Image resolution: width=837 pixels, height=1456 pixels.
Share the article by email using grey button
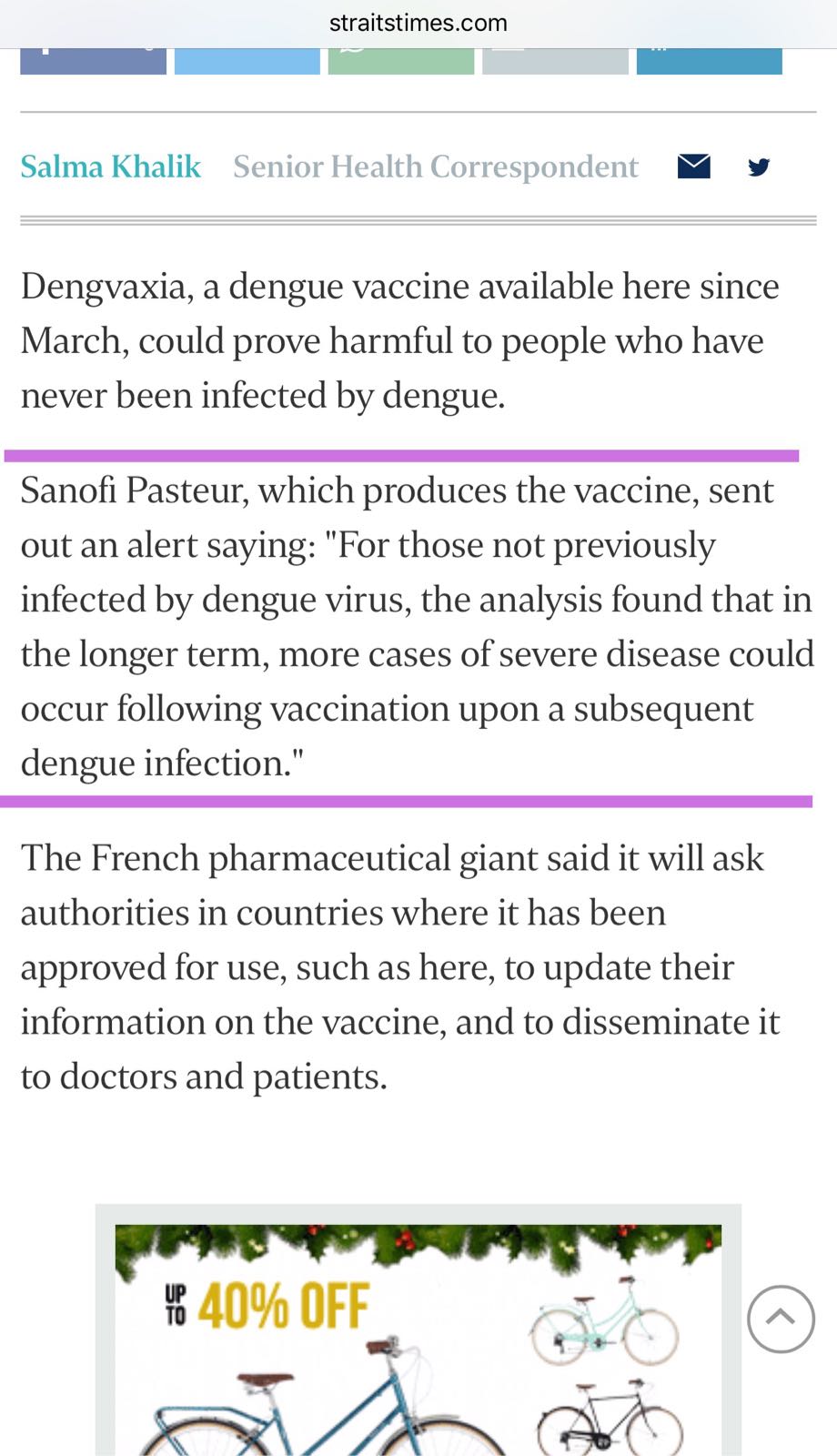(555, 58)
